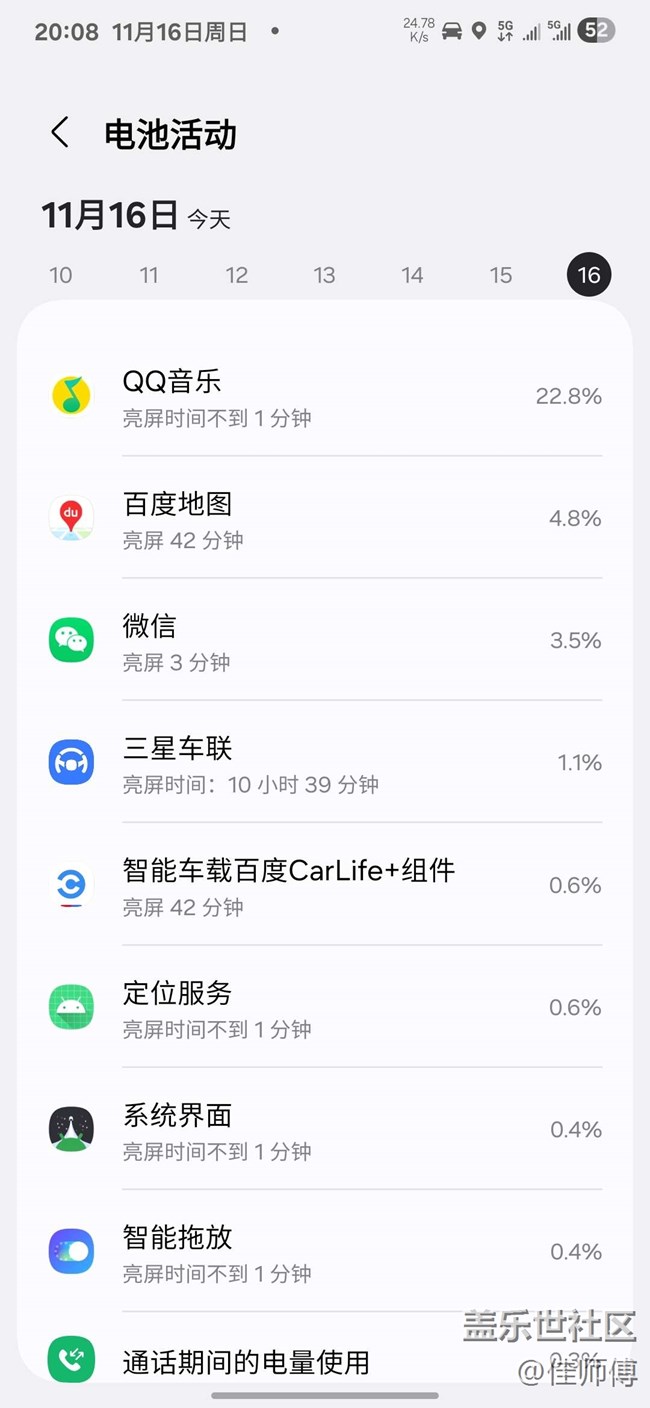View 智能车载百度CarLife+组件 usage

325,885
